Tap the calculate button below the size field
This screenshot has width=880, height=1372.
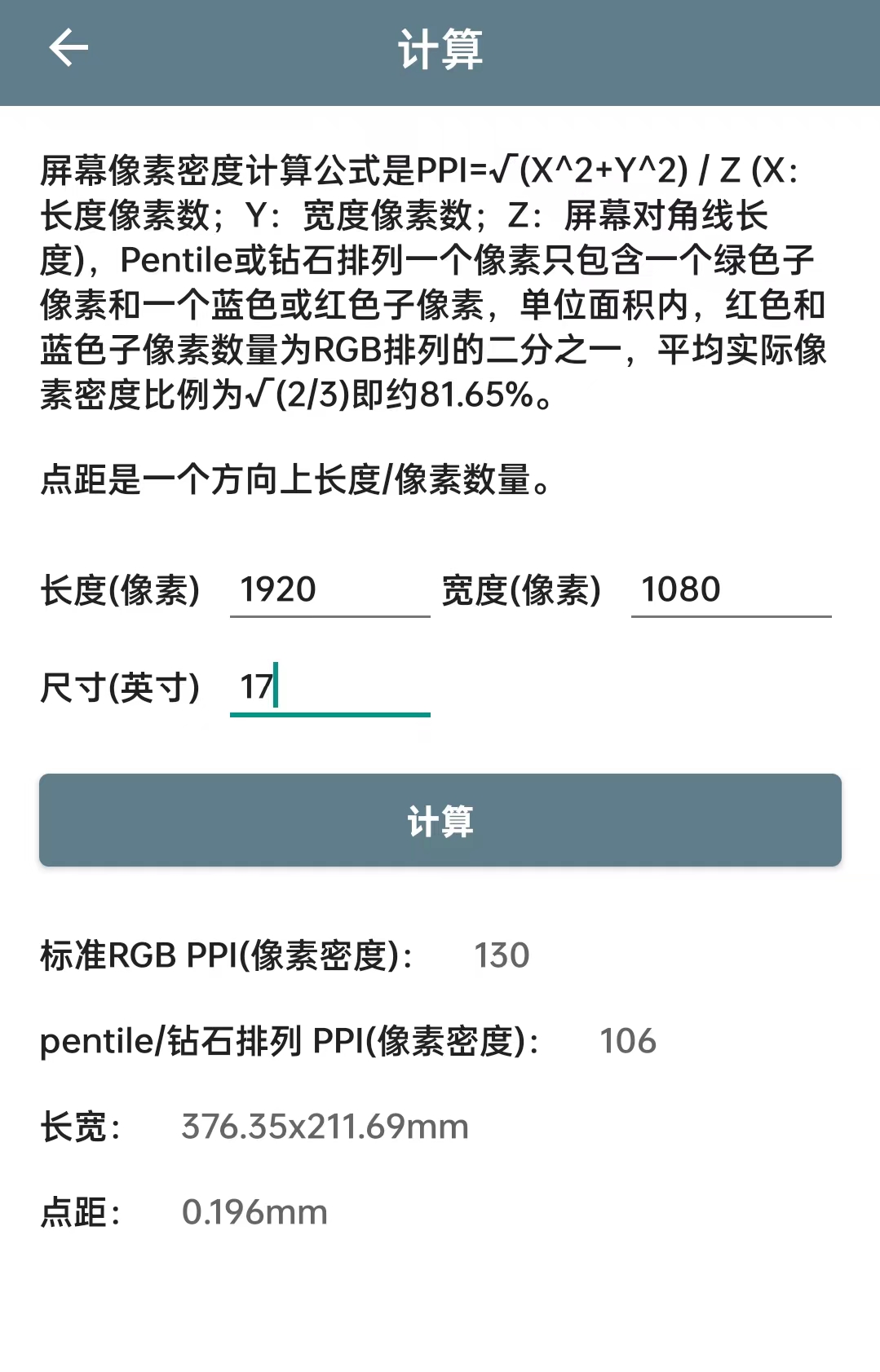pyautogui.click(x=440, y=820)
